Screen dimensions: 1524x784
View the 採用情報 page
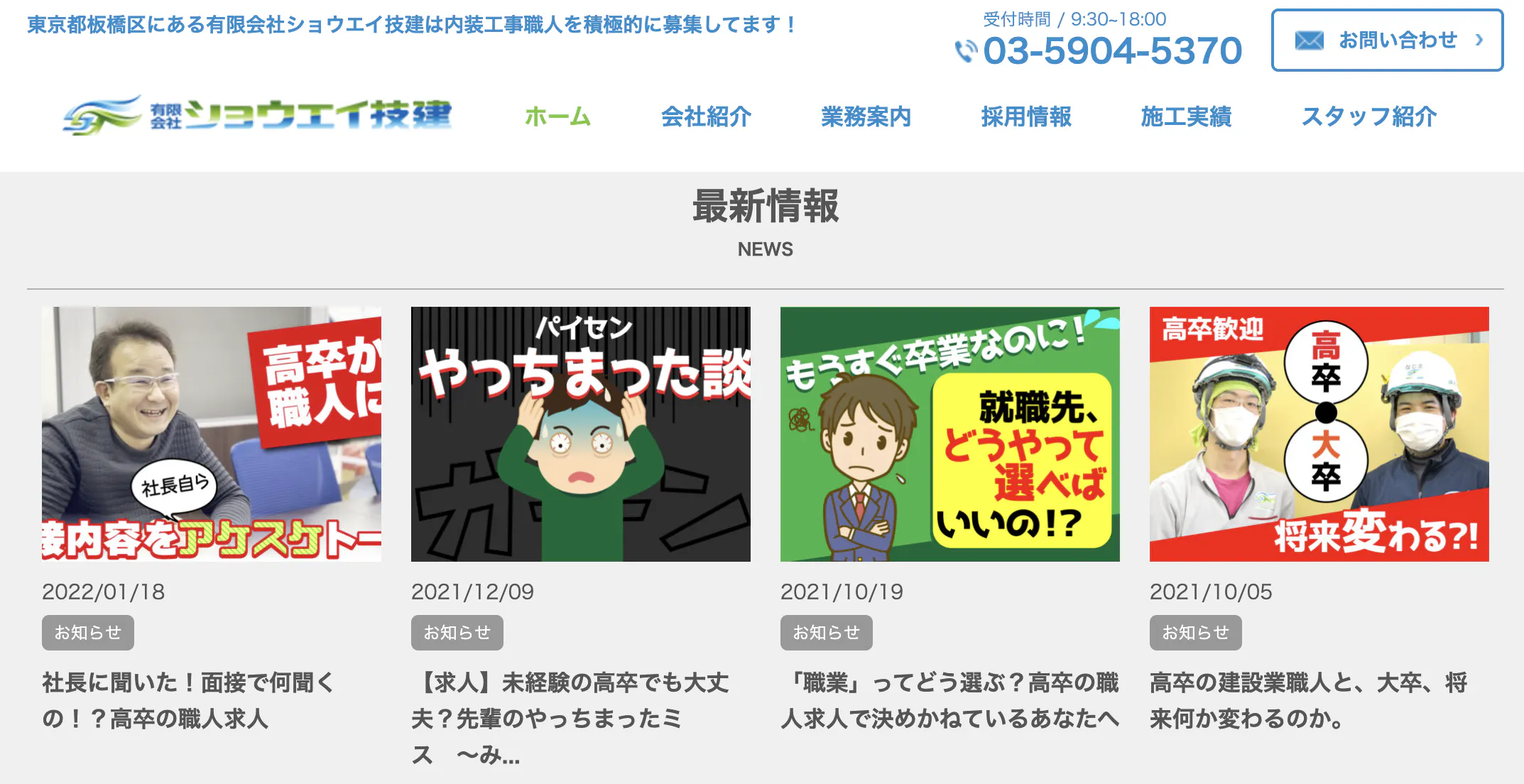pyautogui.click(x=1026, y=116)
